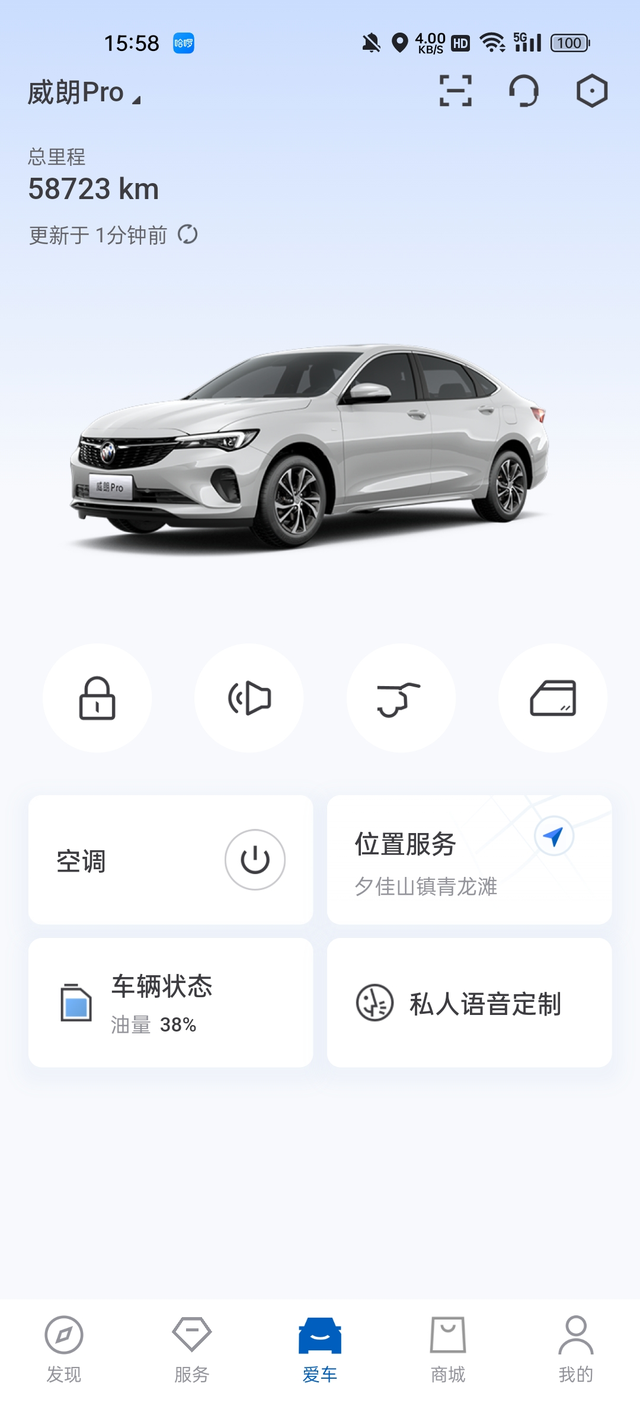Tap the door lock button
This screenshot has width=640, height=1422.
[x=97, y=698]
